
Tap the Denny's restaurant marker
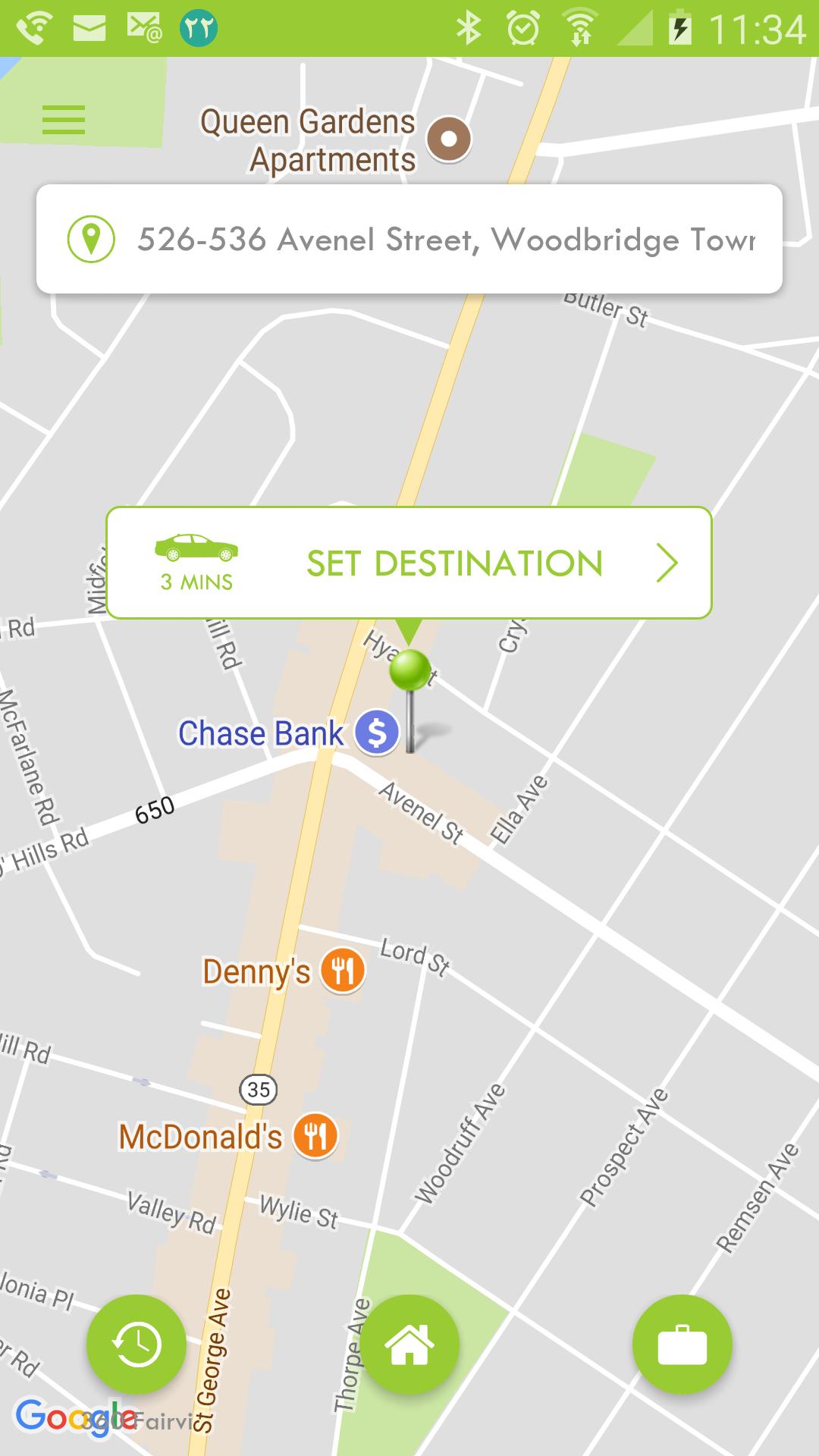[x=343, y=970]
